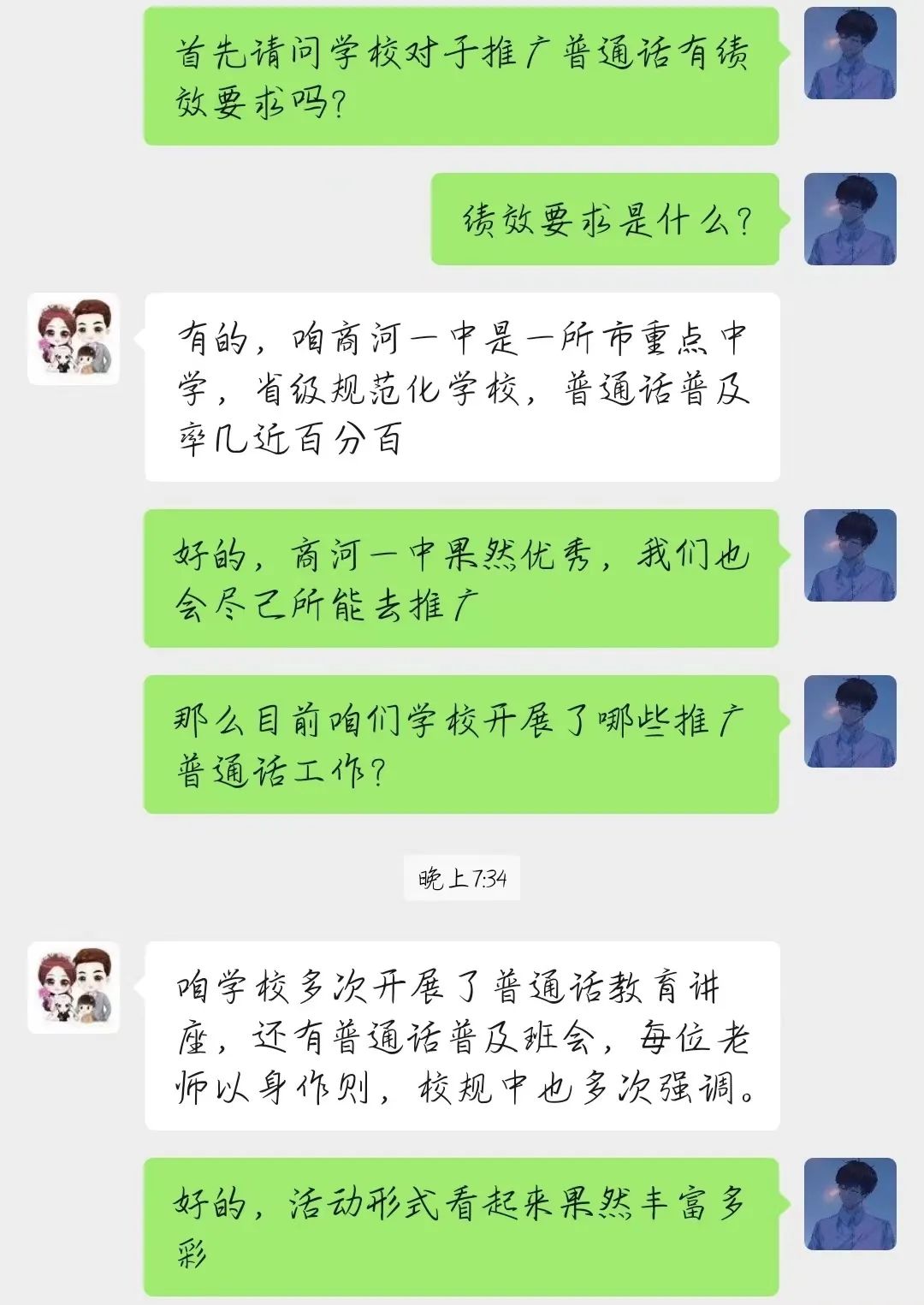View profile avatar next to "那么目前咱们学校" message
This screenshot has height=1305, width=924.
point(850,721)
